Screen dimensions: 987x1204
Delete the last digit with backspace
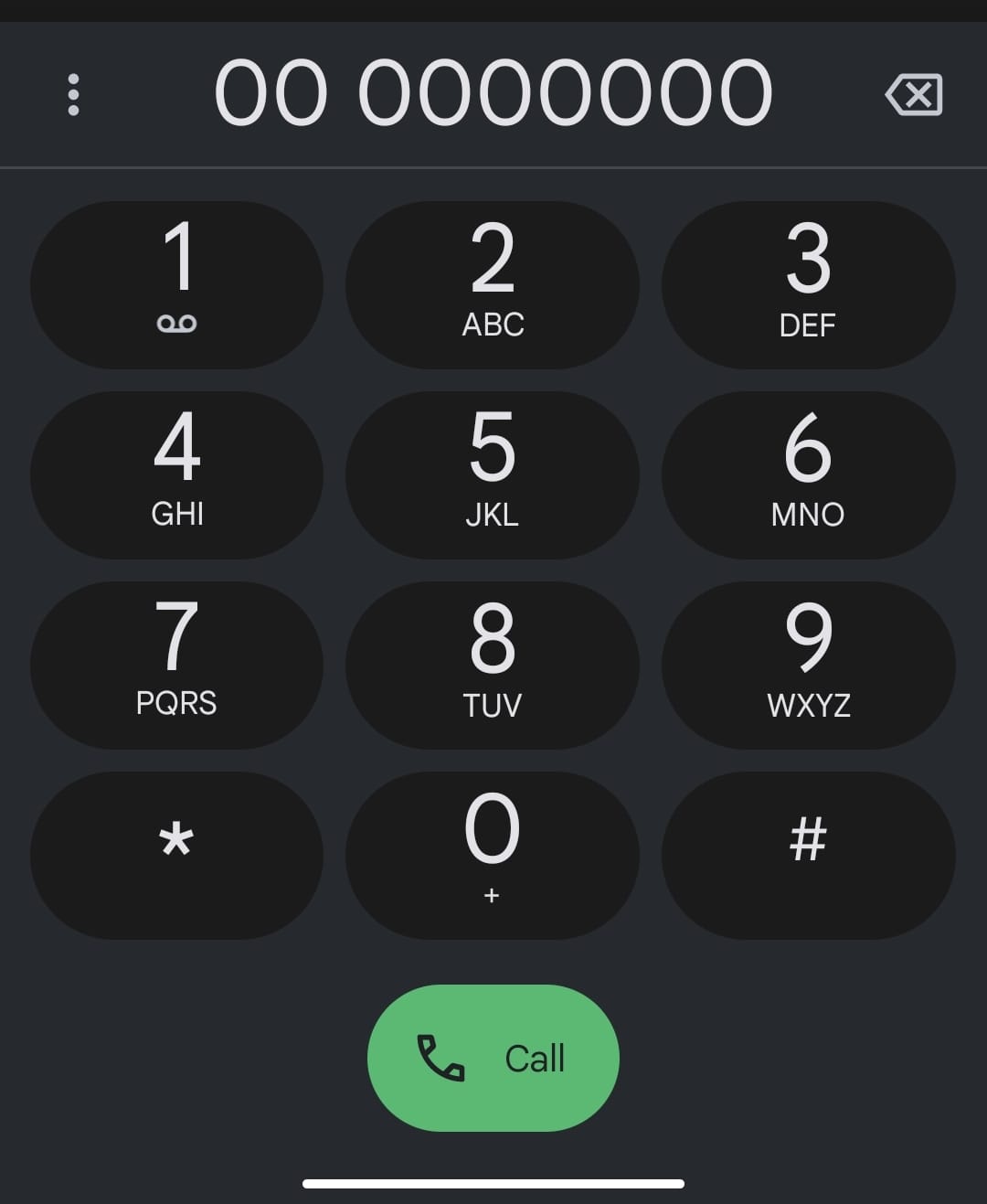pos(914,95)
